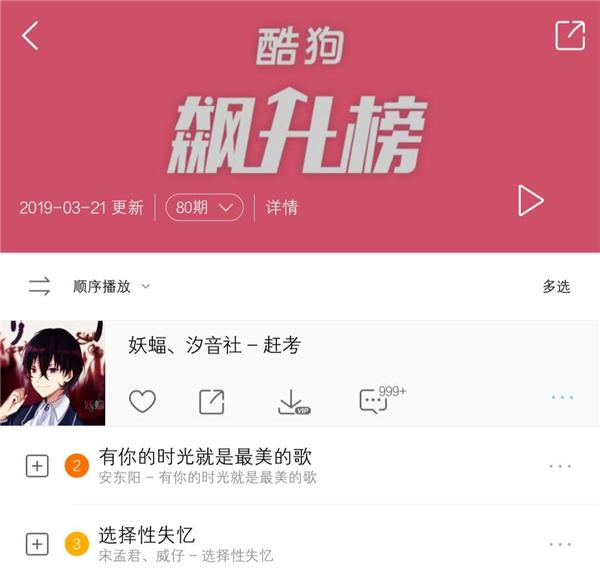Viewport: 600px width, 581px height.
Task: Open comments for 赶考
Action: (x=375, y=401)
